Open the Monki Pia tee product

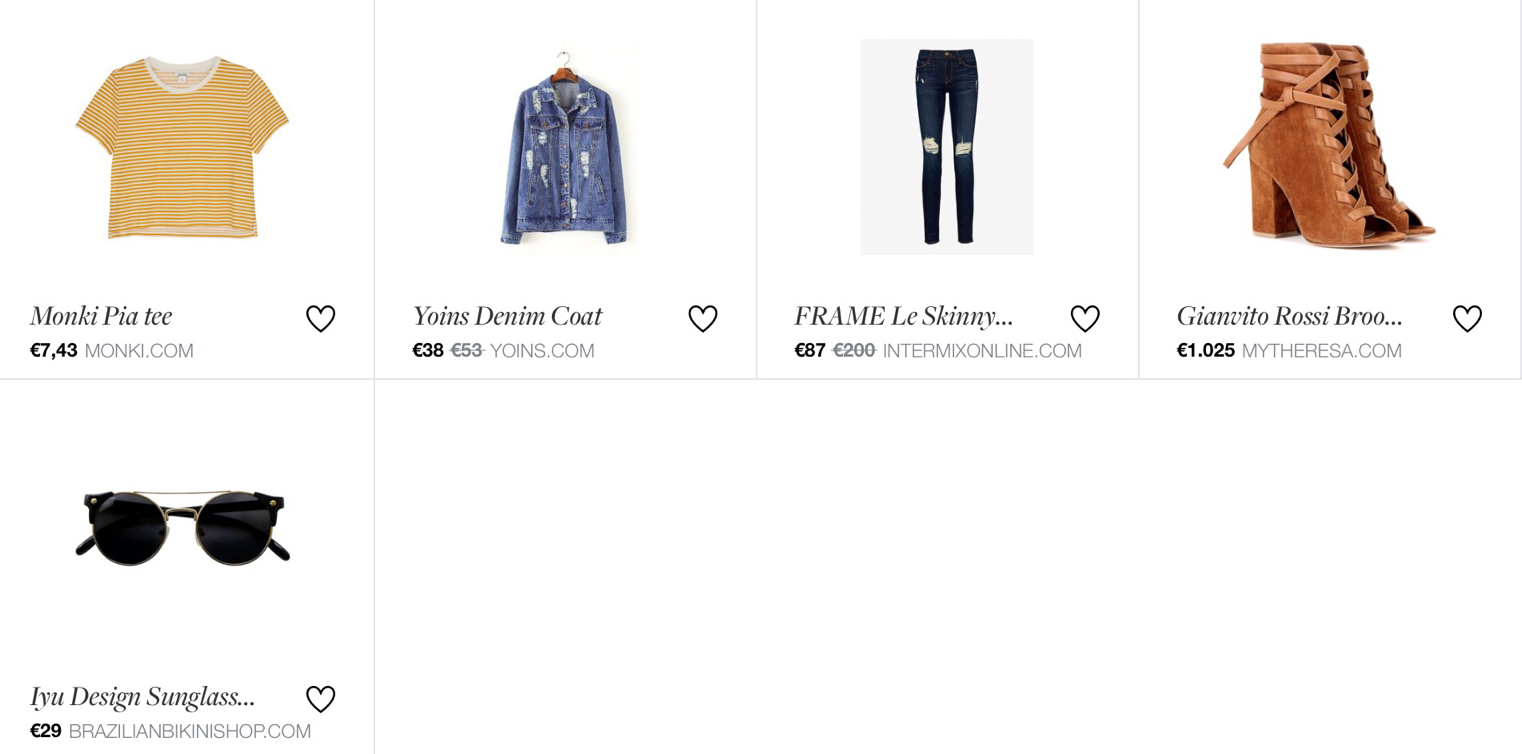click(101, 316)
